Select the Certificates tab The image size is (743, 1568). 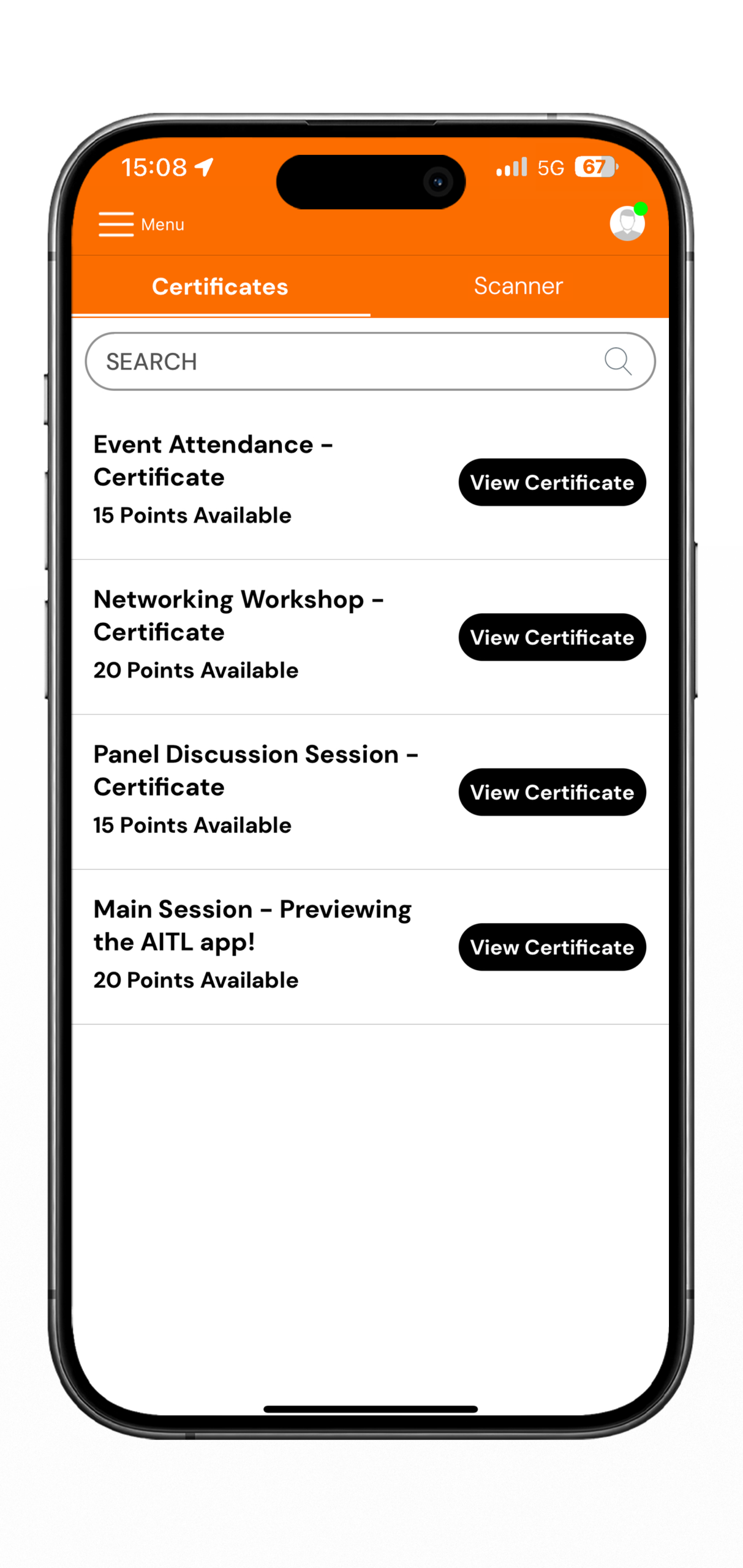coord(220,287)
